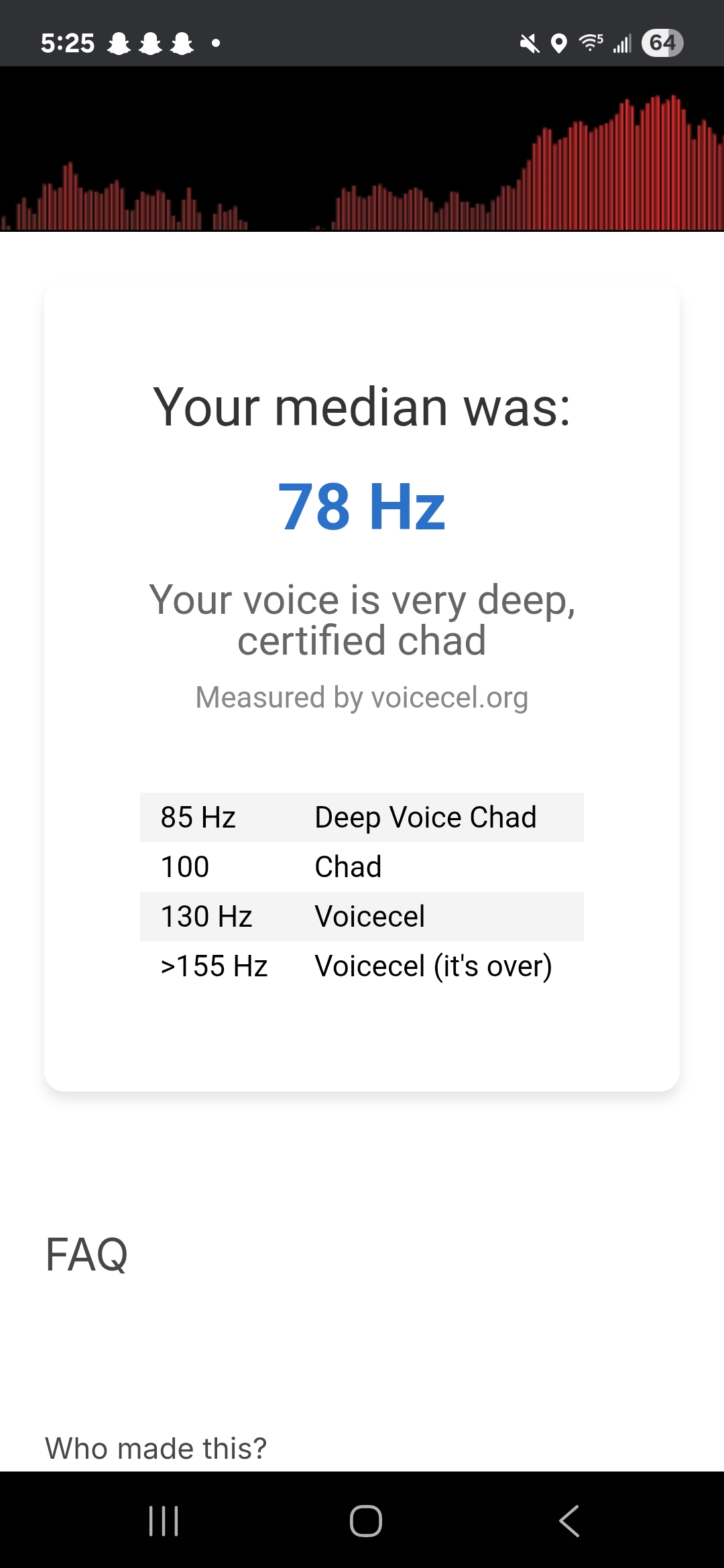Tap the battery indicator showing 64
724x1568 pixels.
662,43
